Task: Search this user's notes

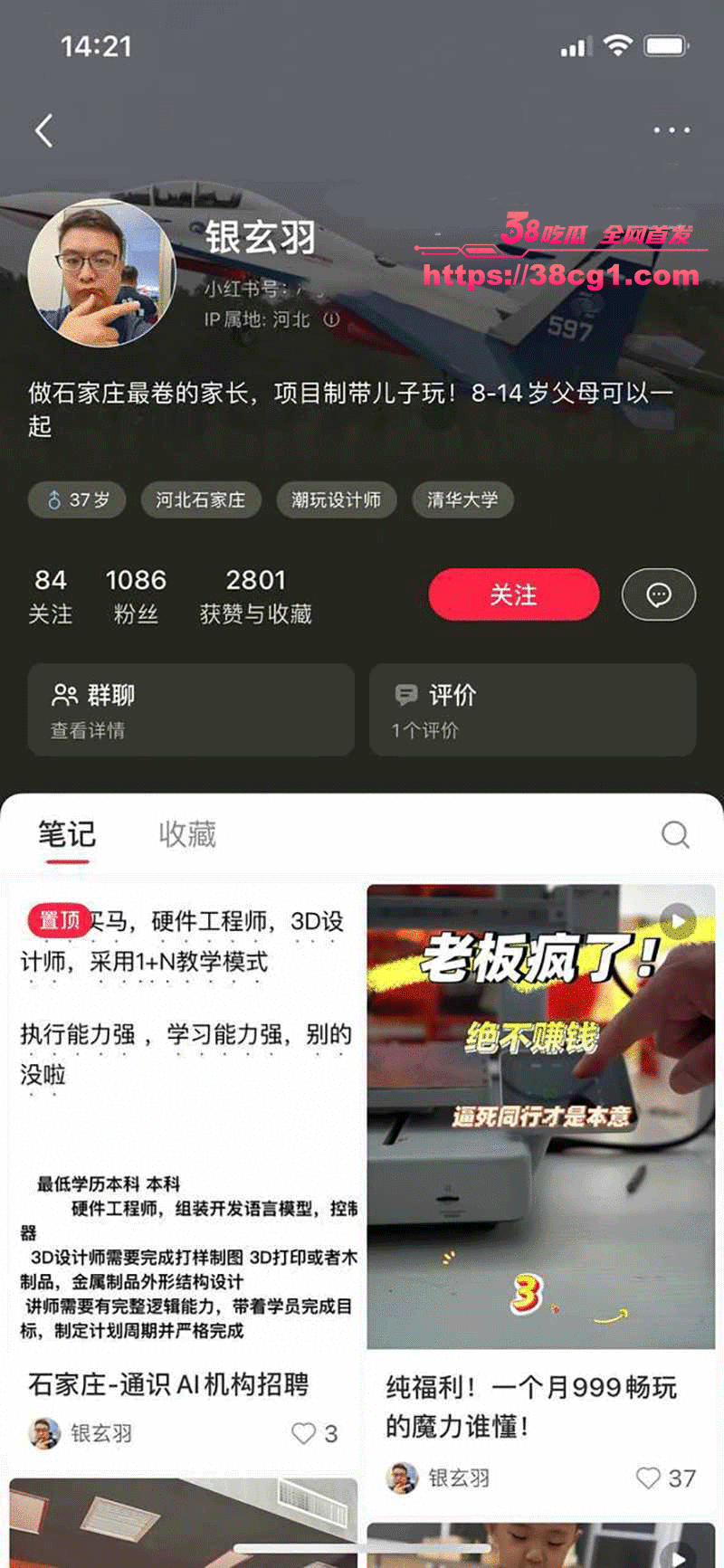Action: tap(675, 834)
